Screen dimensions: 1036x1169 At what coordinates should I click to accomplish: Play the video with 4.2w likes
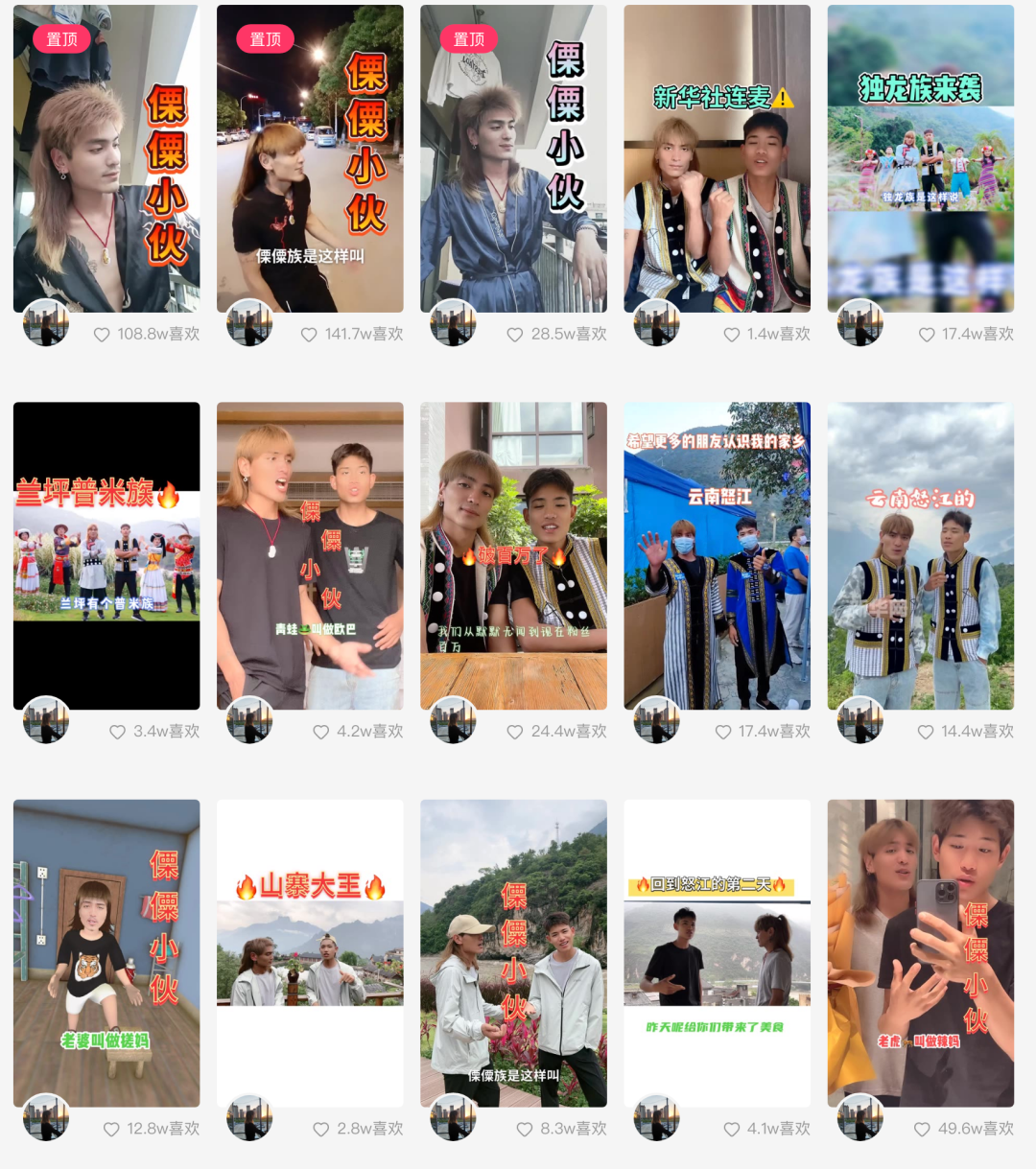[310, 555]
